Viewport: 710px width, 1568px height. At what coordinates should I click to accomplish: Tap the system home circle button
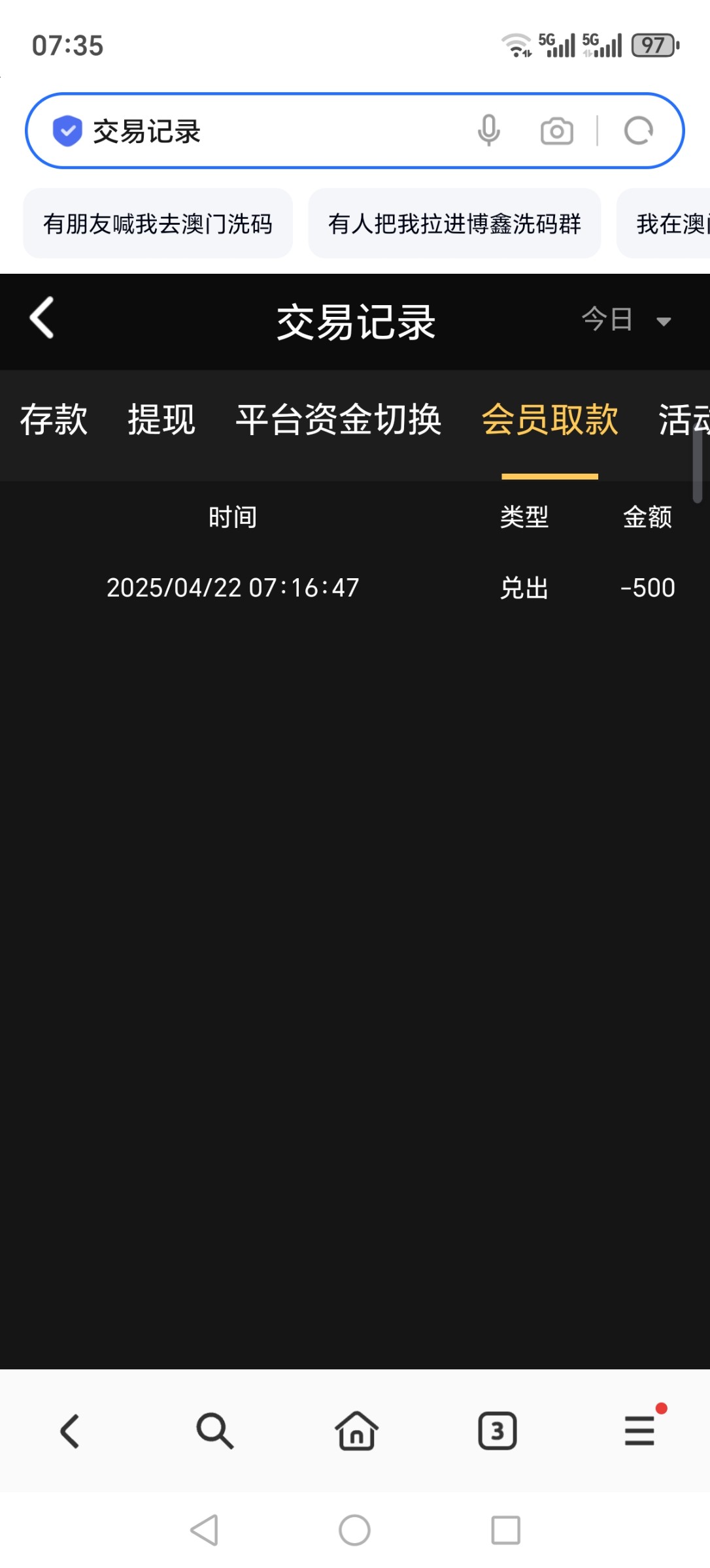(x=354, y=1530)
